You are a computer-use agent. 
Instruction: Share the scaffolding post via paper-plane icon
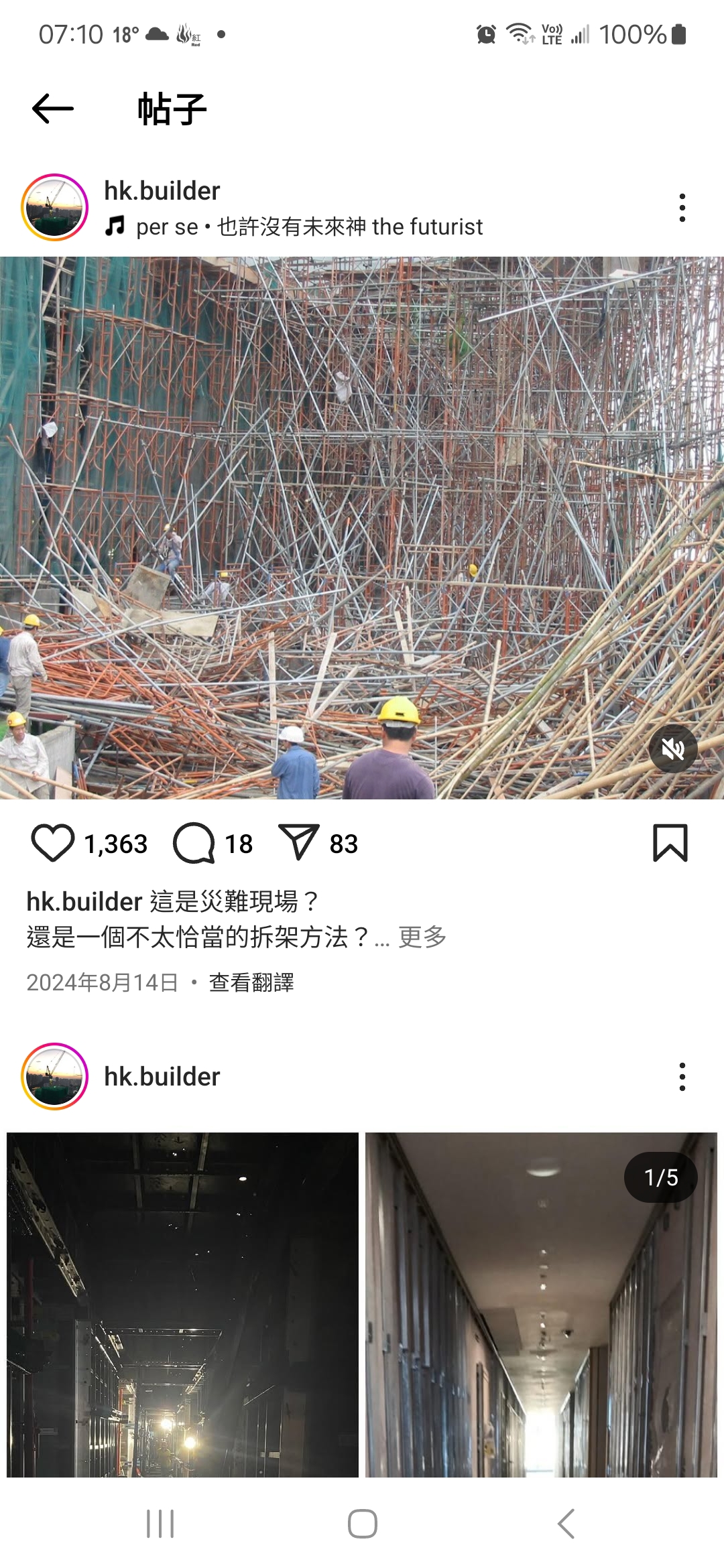(x=298, y=843)
